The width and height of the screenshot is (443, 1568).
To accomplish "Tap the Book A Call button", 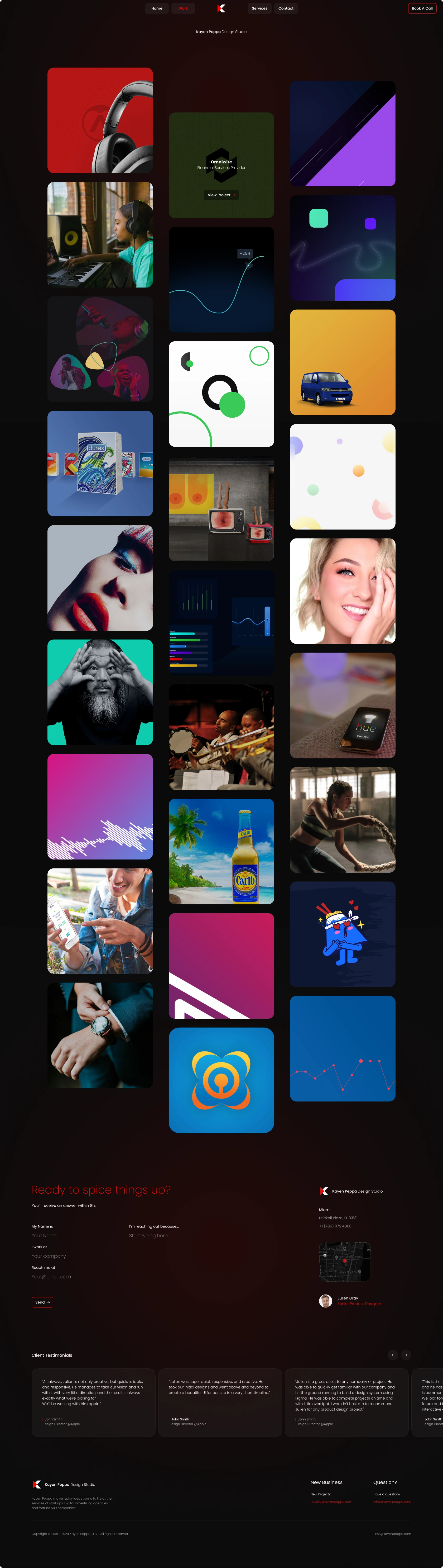I will tap(422, 8).
